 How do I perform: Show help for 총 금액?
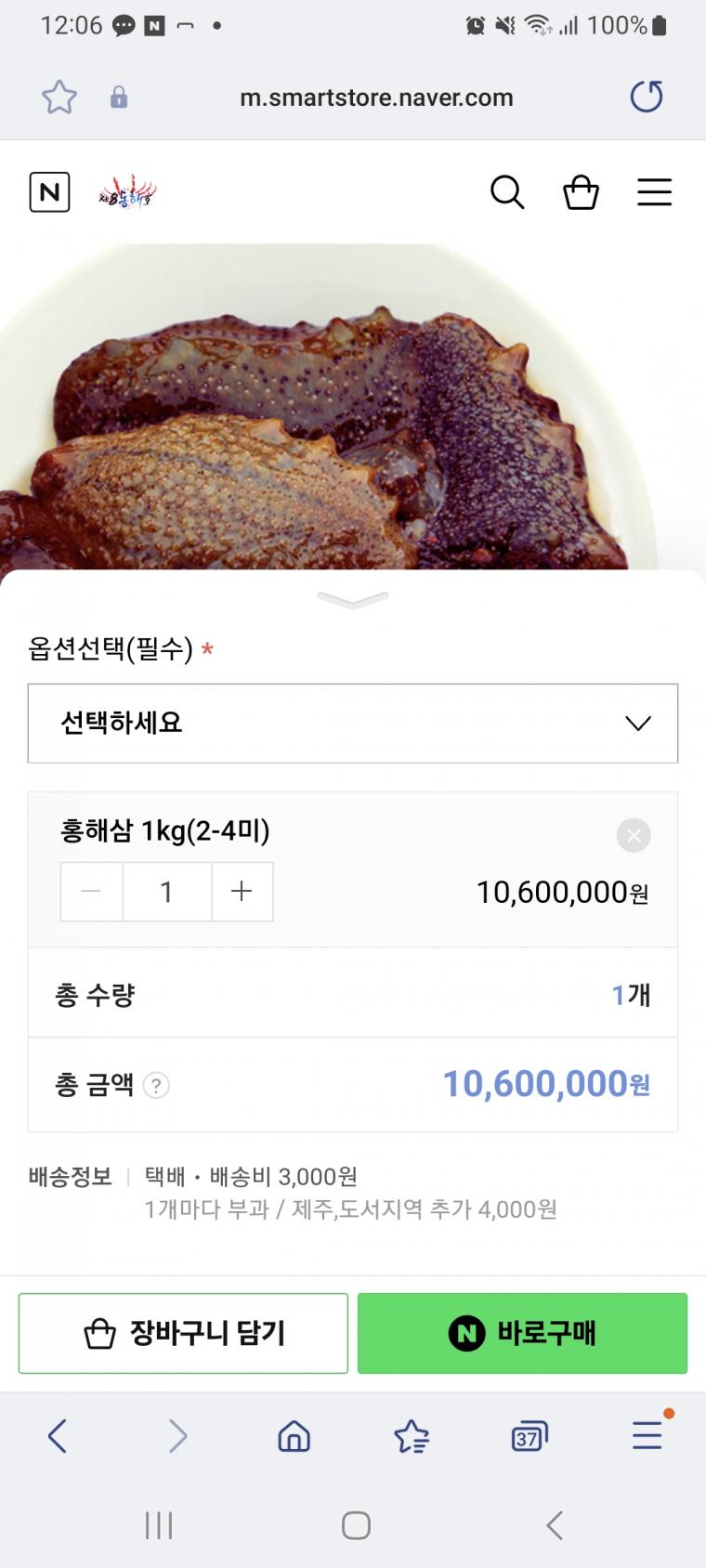pos(157,1085)
